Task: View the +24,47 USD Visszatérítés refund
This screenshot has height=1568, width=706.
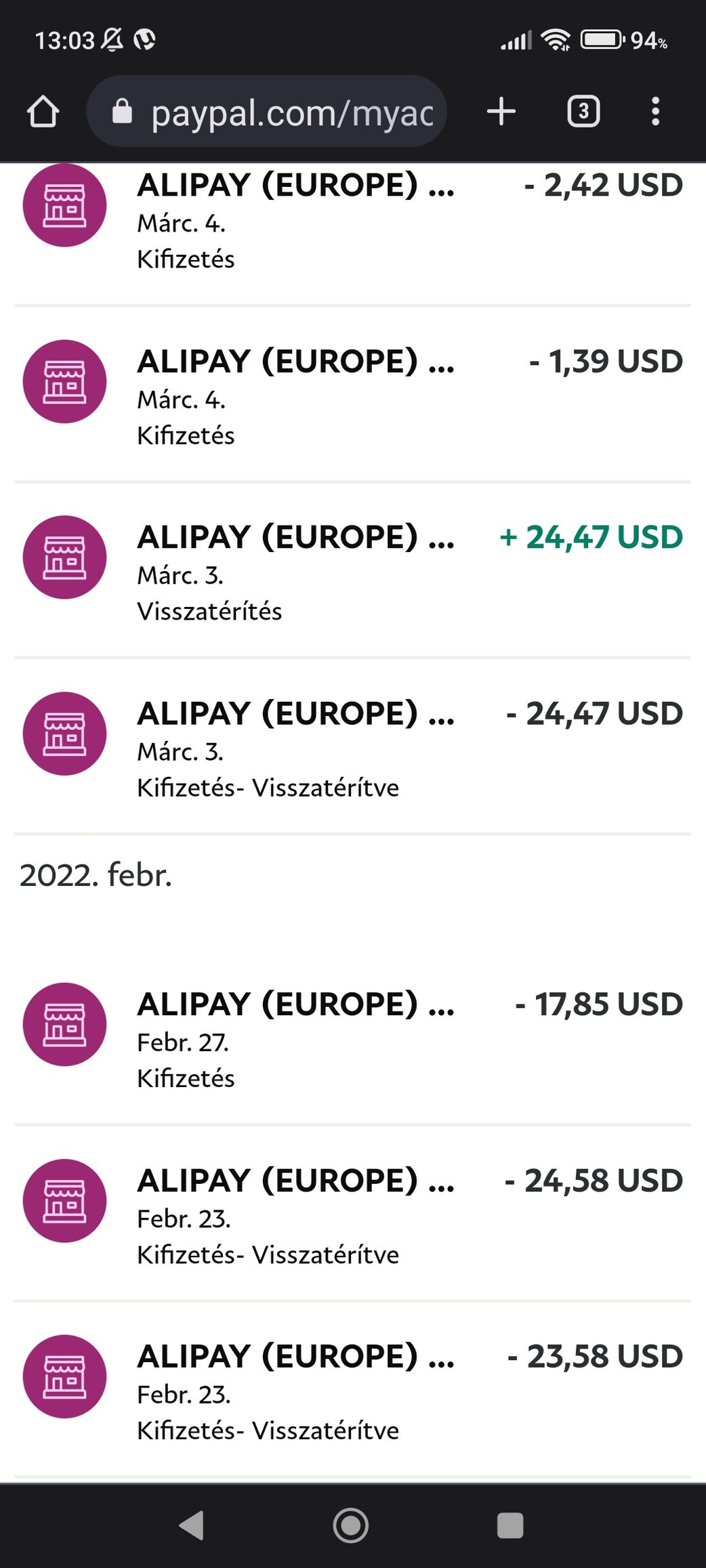Action: pyautogui.click(x=352, y=570)
